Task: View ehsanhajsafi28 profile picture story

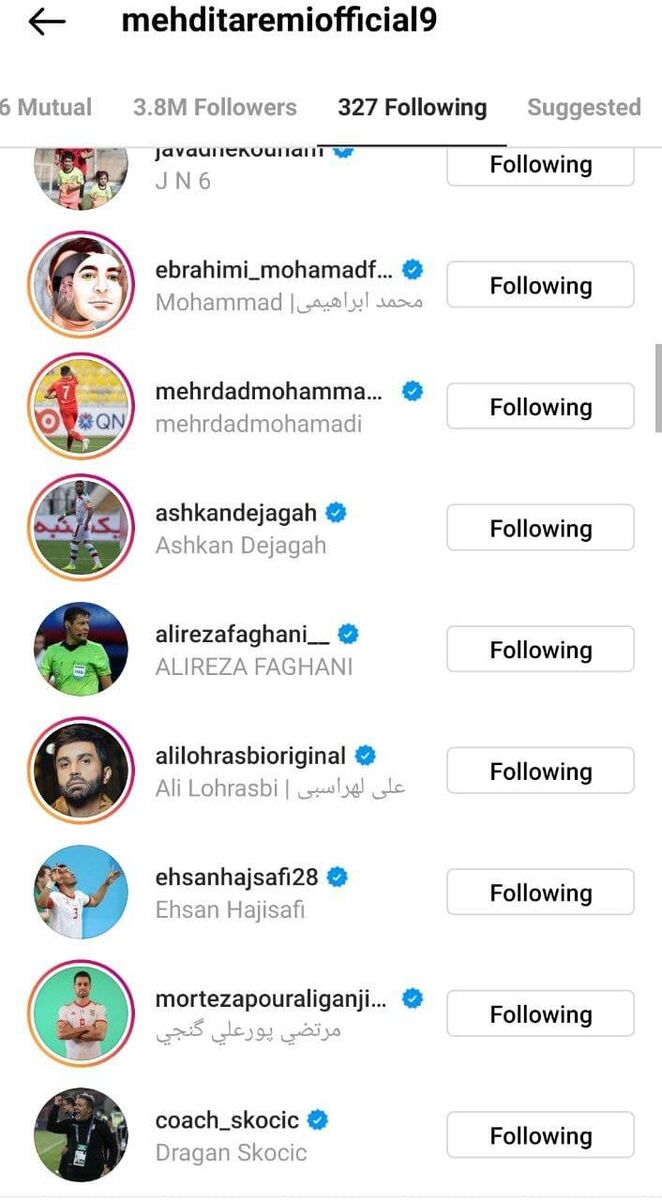Action: [80, 891]
